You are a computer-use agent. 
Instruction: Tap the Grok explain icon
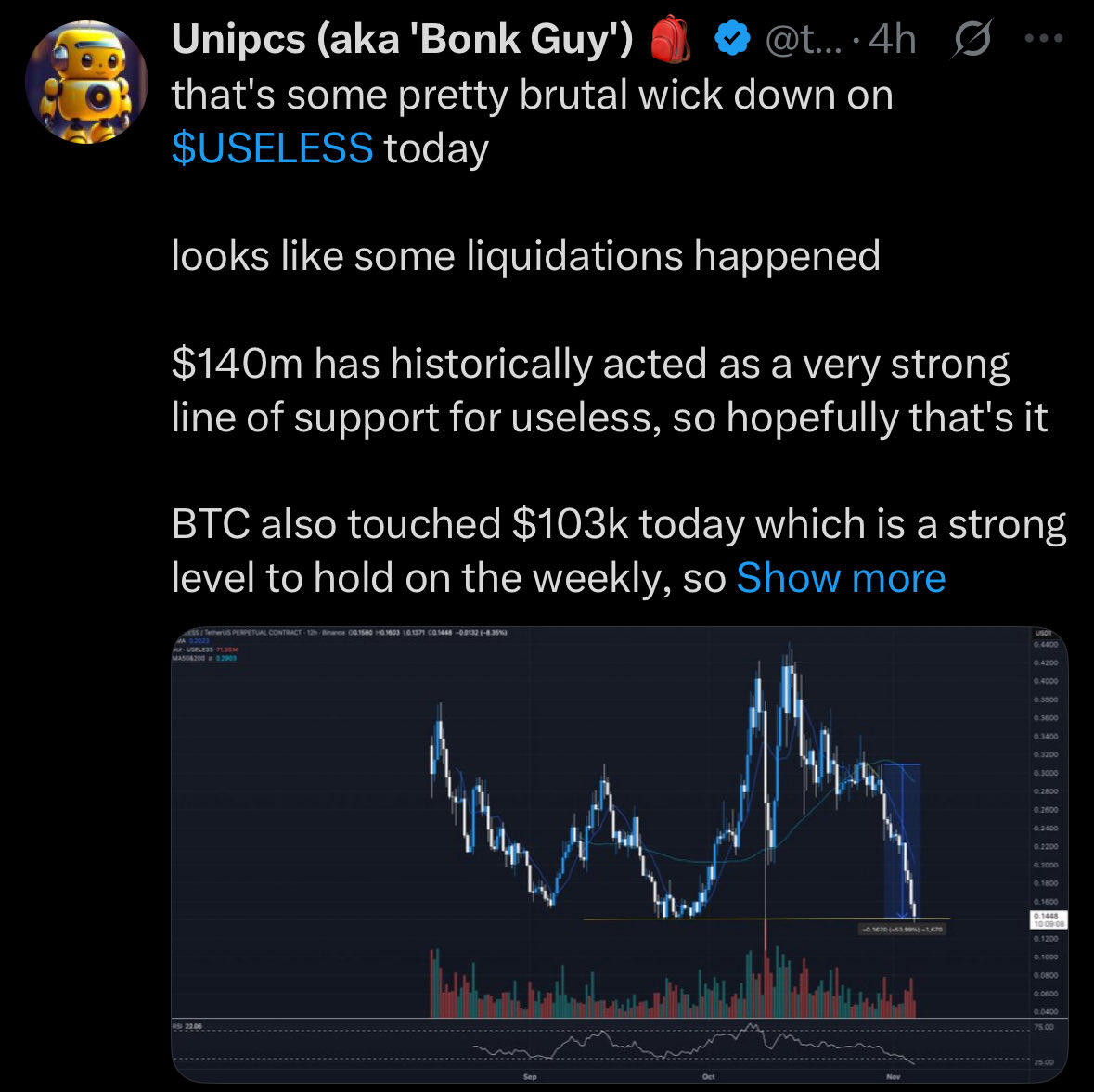[972, 39]
